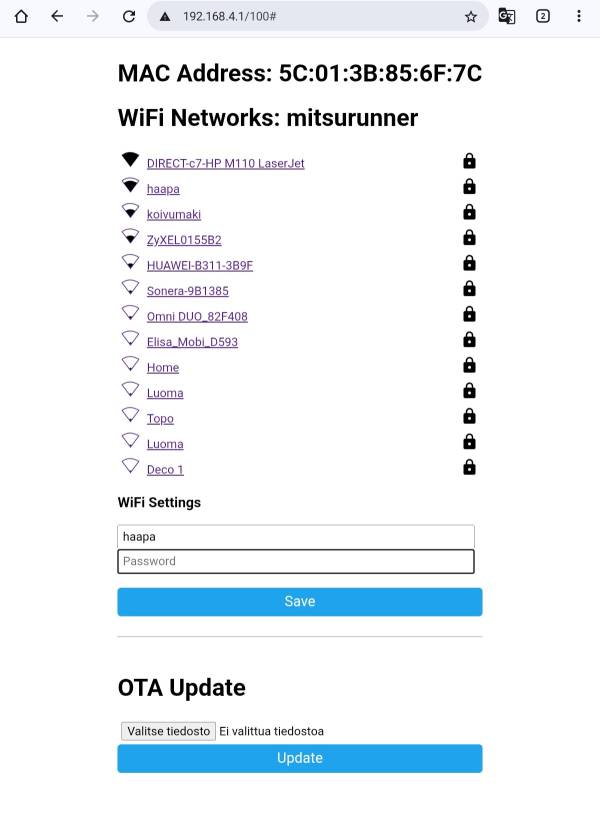Navigate back in the browser
600x814 pixels.
tap(57, 17)
